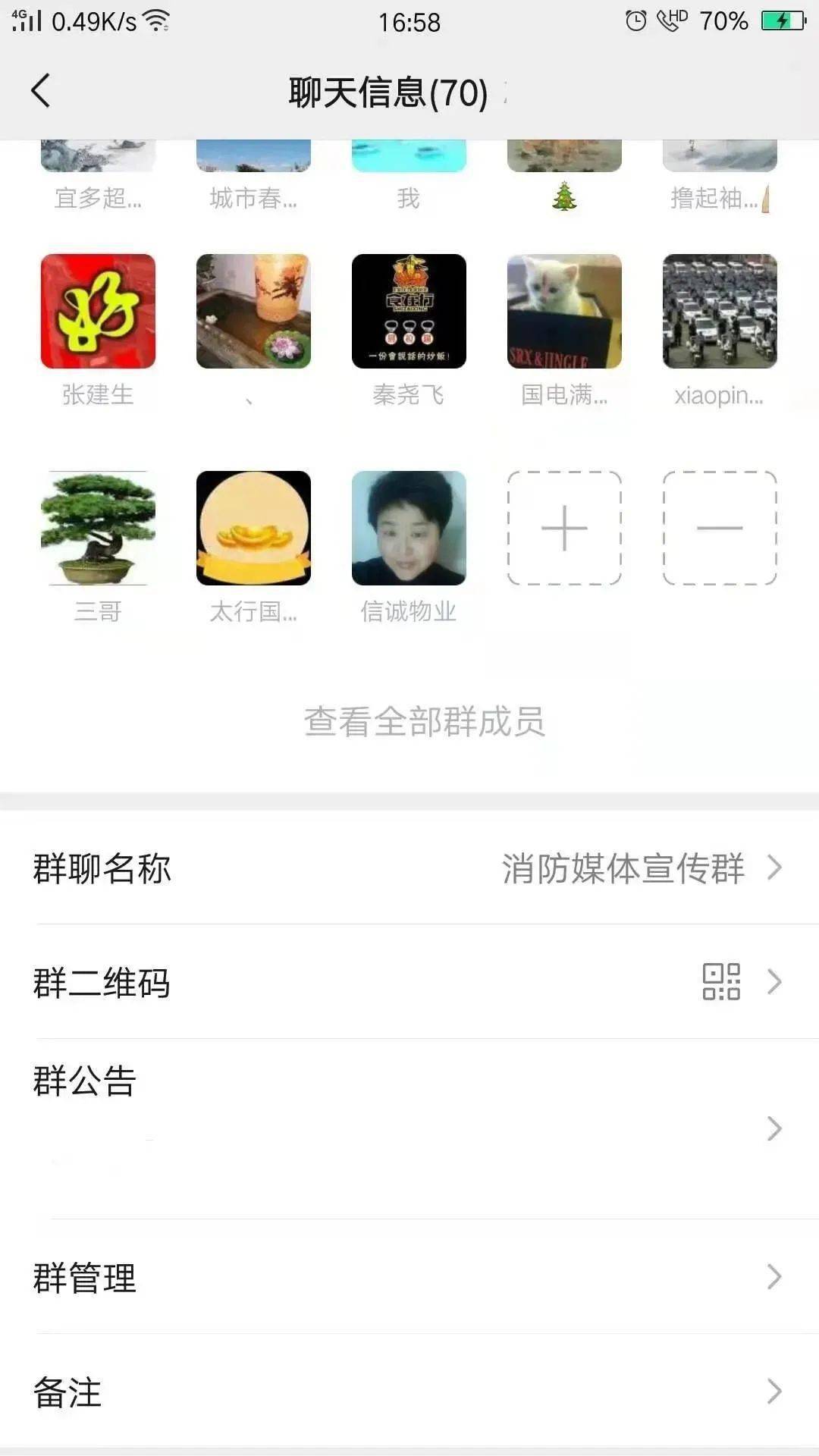Open 秦尧飞's member profile
Viewport: 819px width, 1456px height.
click(409, 312)
